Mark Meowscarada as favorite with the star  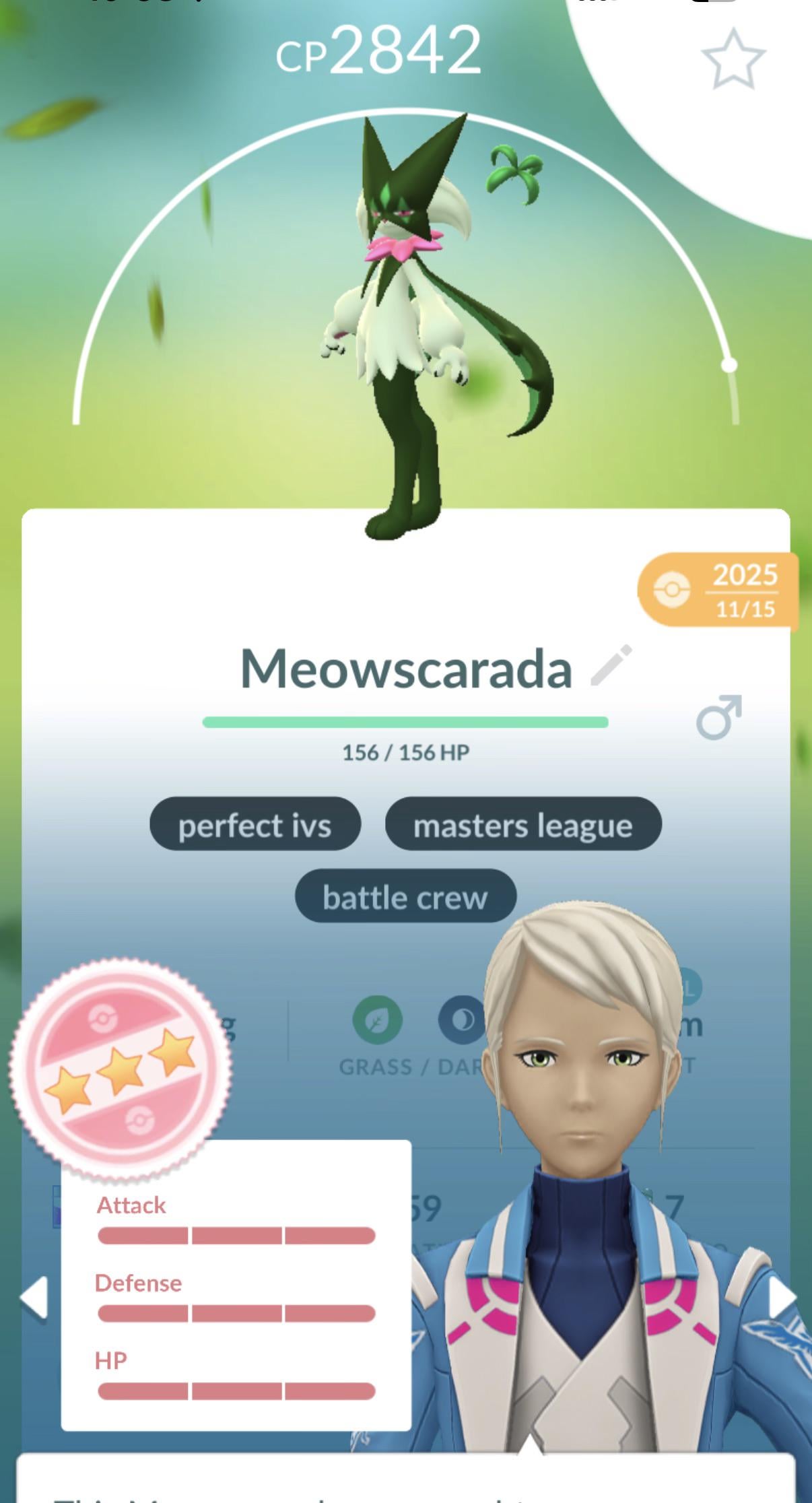(733, 59)
